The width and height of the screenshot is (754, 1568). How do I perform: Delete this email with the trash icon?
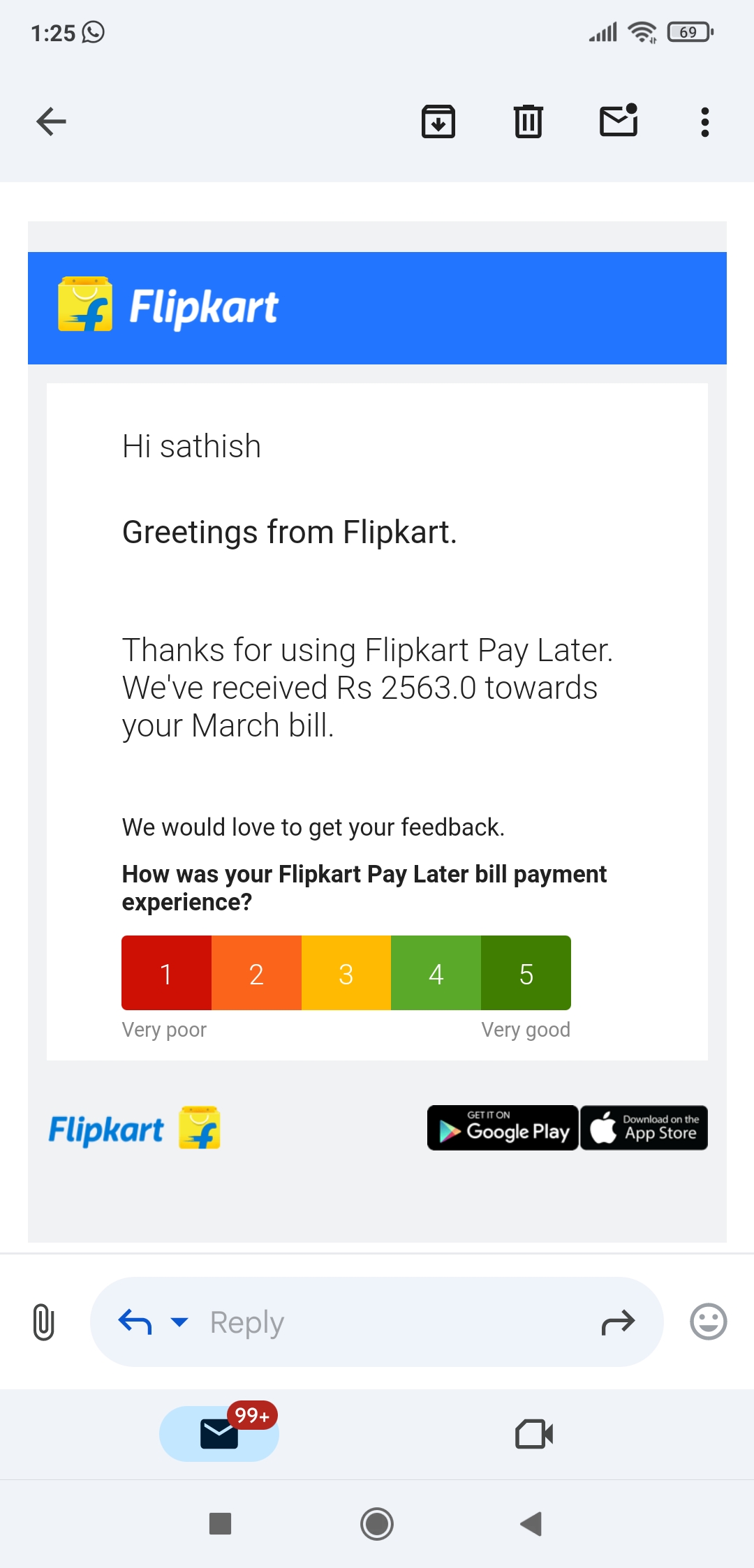coord(528,121)
